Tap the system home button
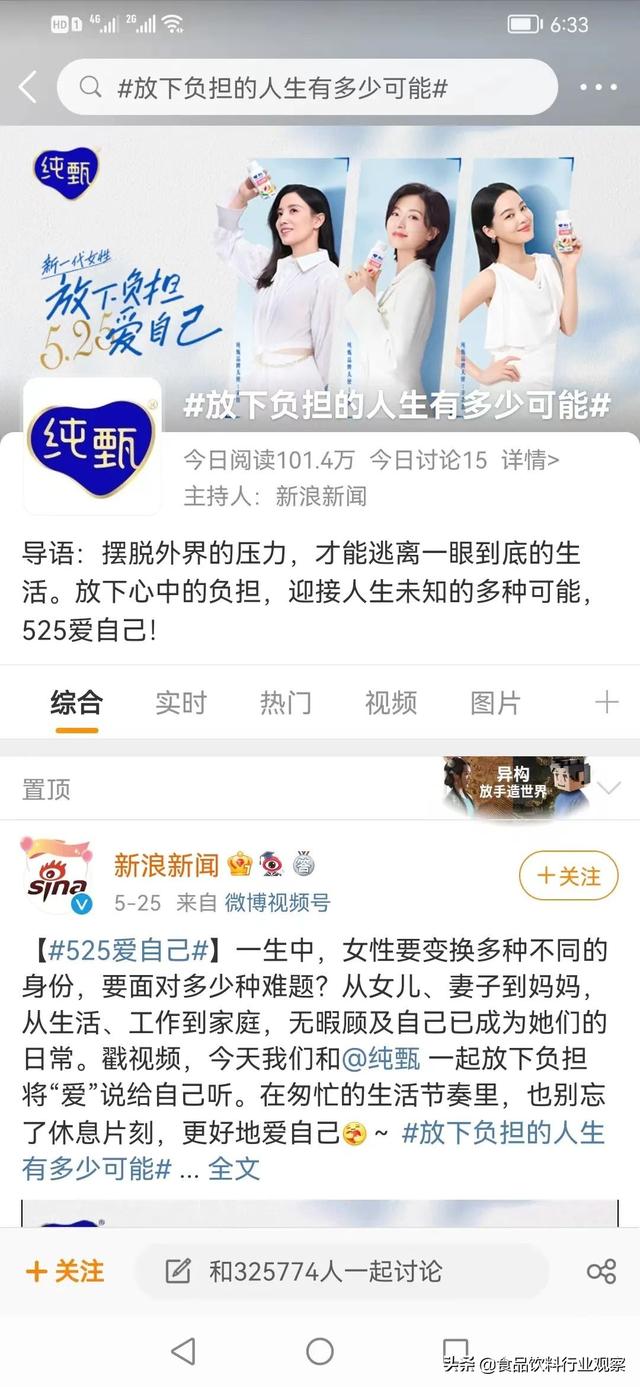This screenshot has width=640, height=1387. pos(320,1351)
